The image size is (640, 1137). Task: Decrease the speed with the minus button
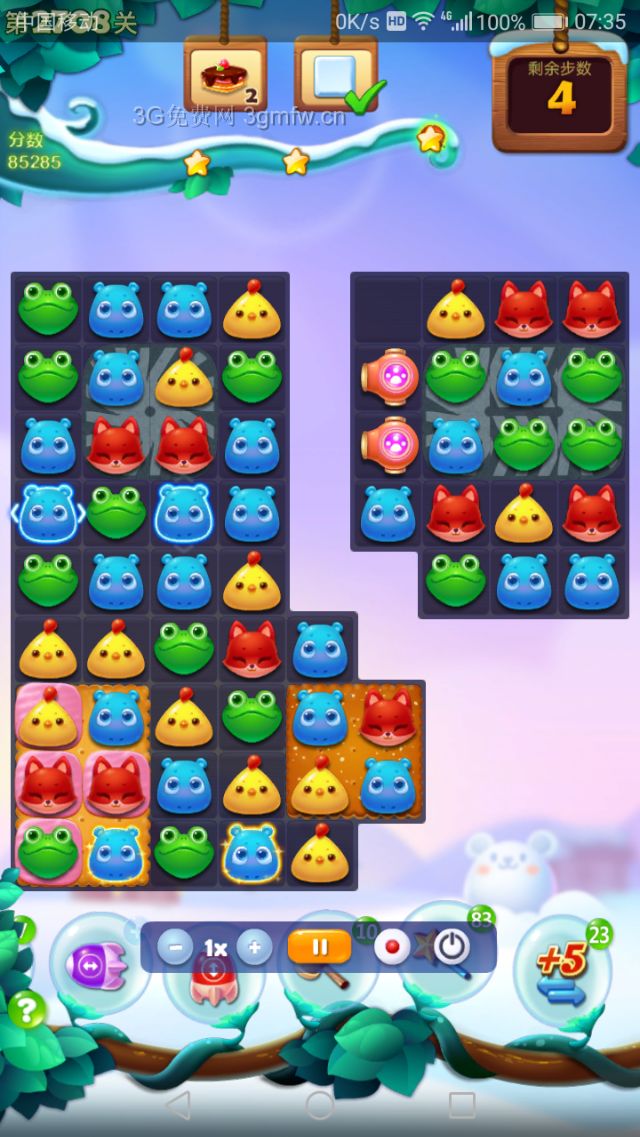[x=175, y=946]
